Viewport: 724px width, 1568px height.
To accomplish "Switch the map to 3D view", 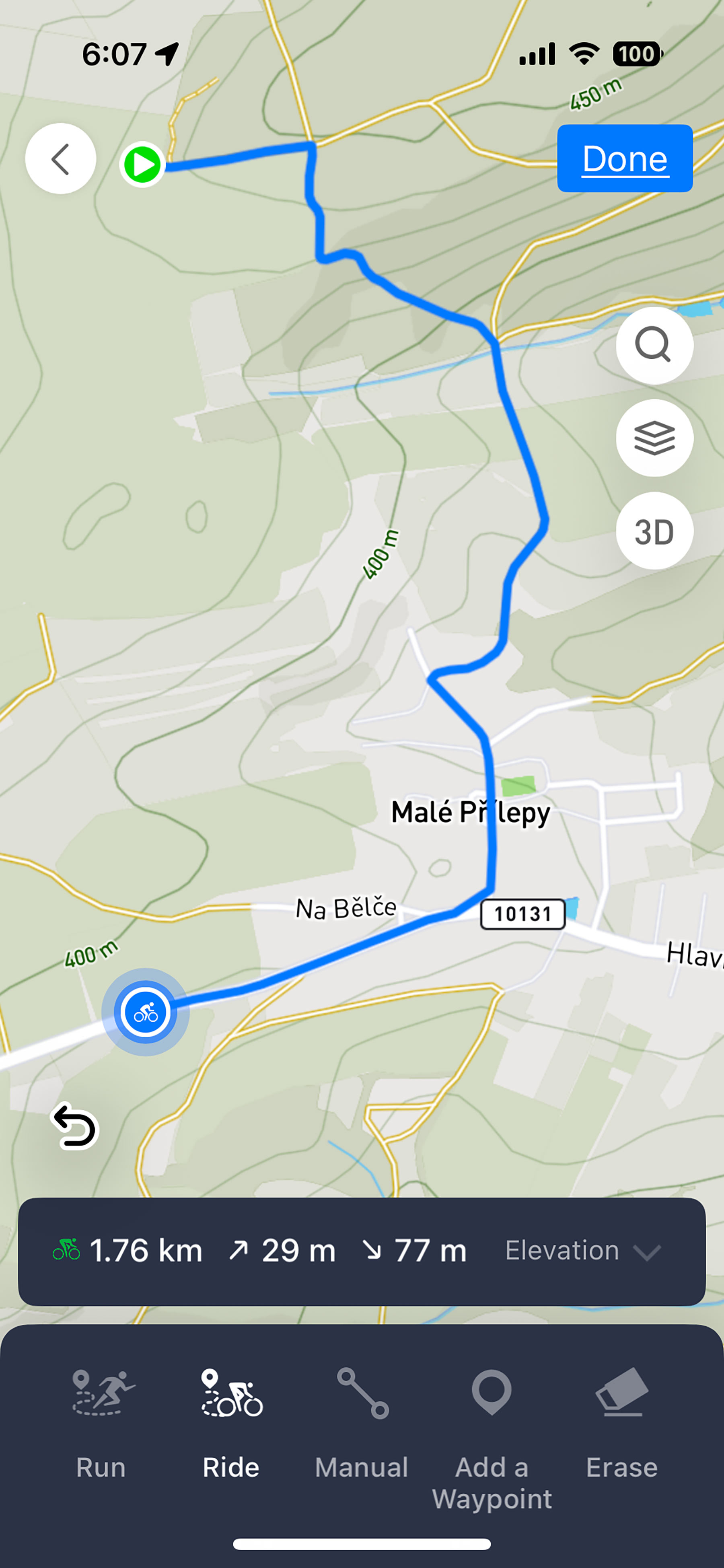I will point(654,531).
